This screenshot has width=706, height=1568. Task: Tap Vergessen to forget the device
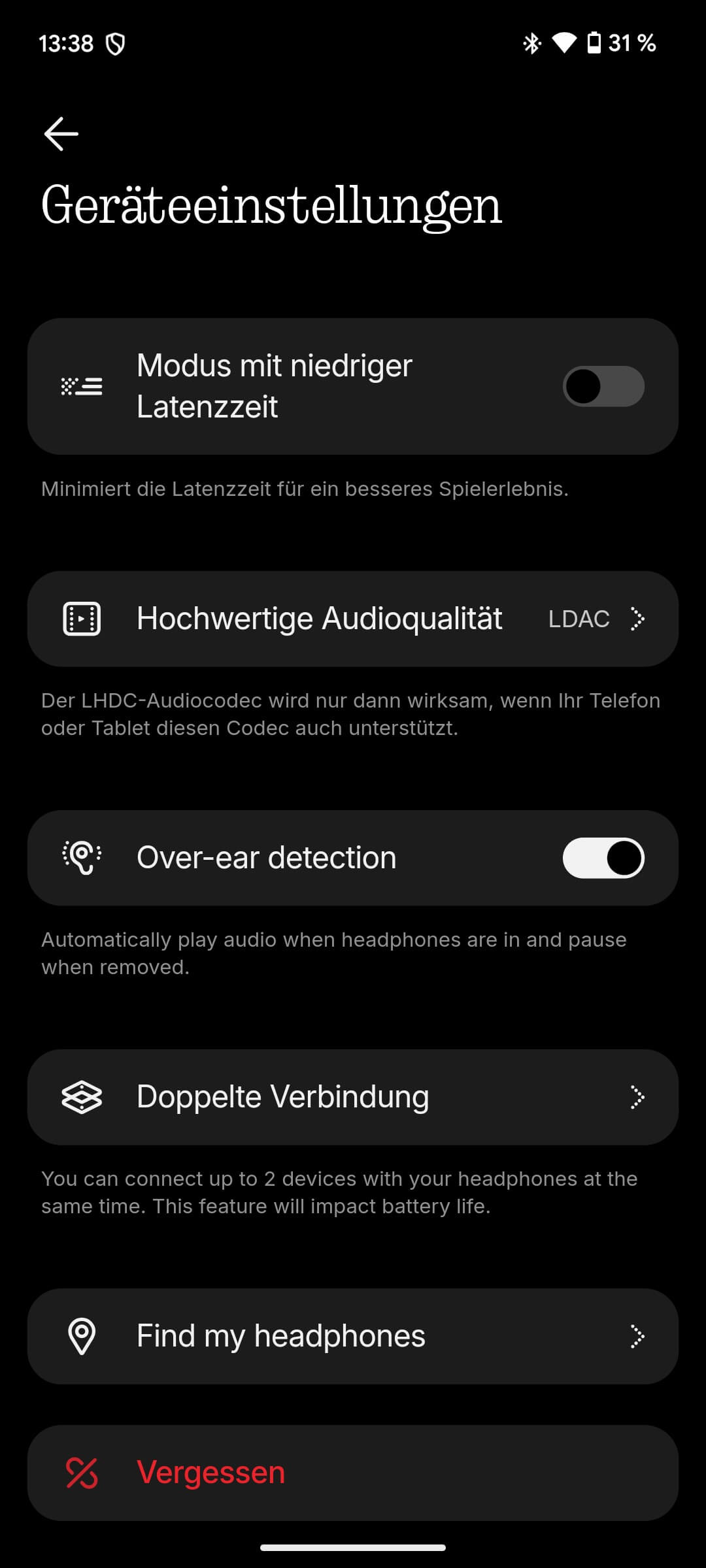click(x=353, y=1473)
